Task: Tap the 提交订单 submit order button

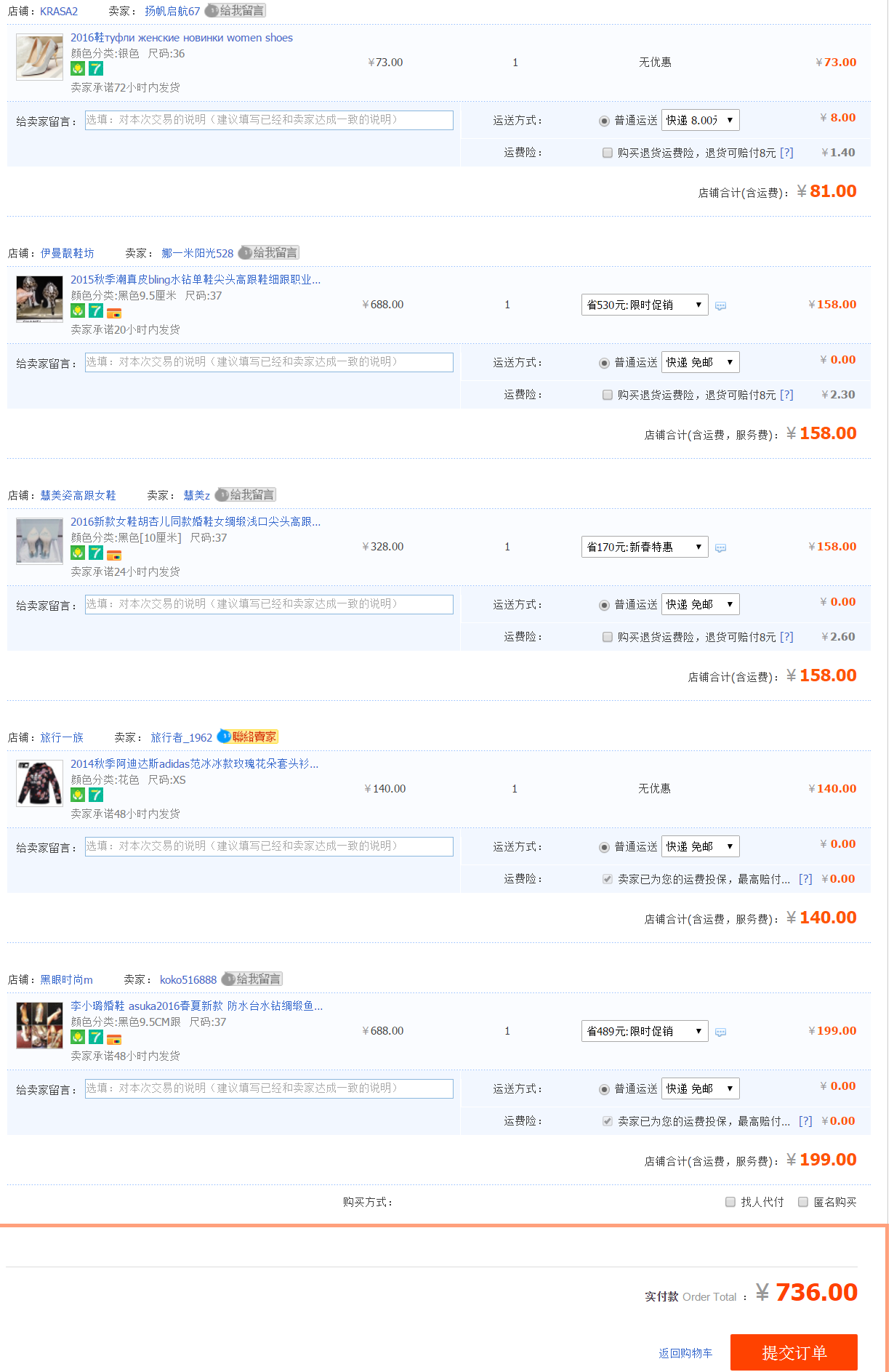Action: [x=794, y=1352]
